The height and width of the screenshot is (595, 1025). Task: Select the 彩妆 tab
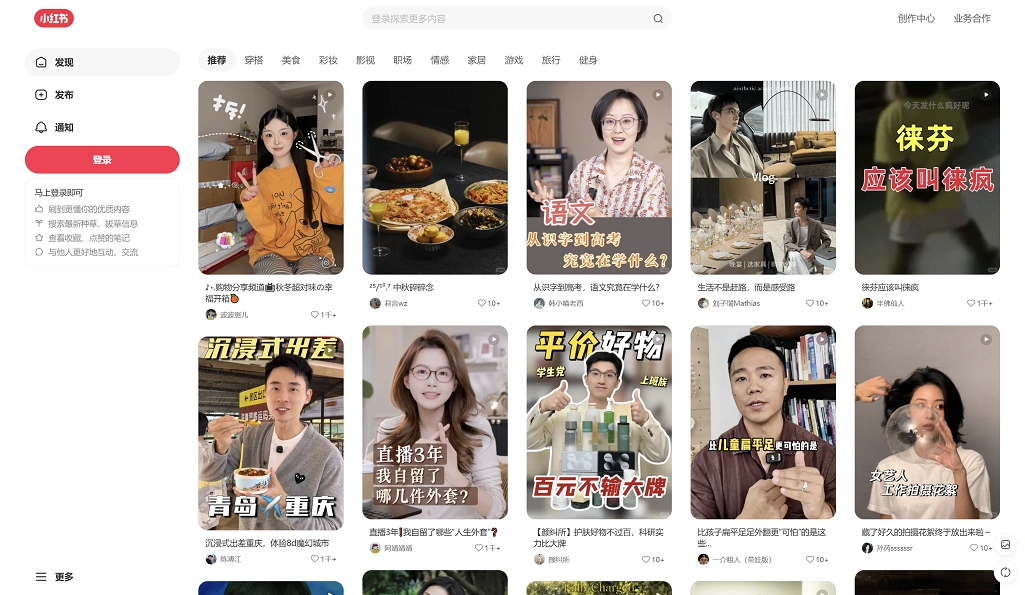coord(328,60)
